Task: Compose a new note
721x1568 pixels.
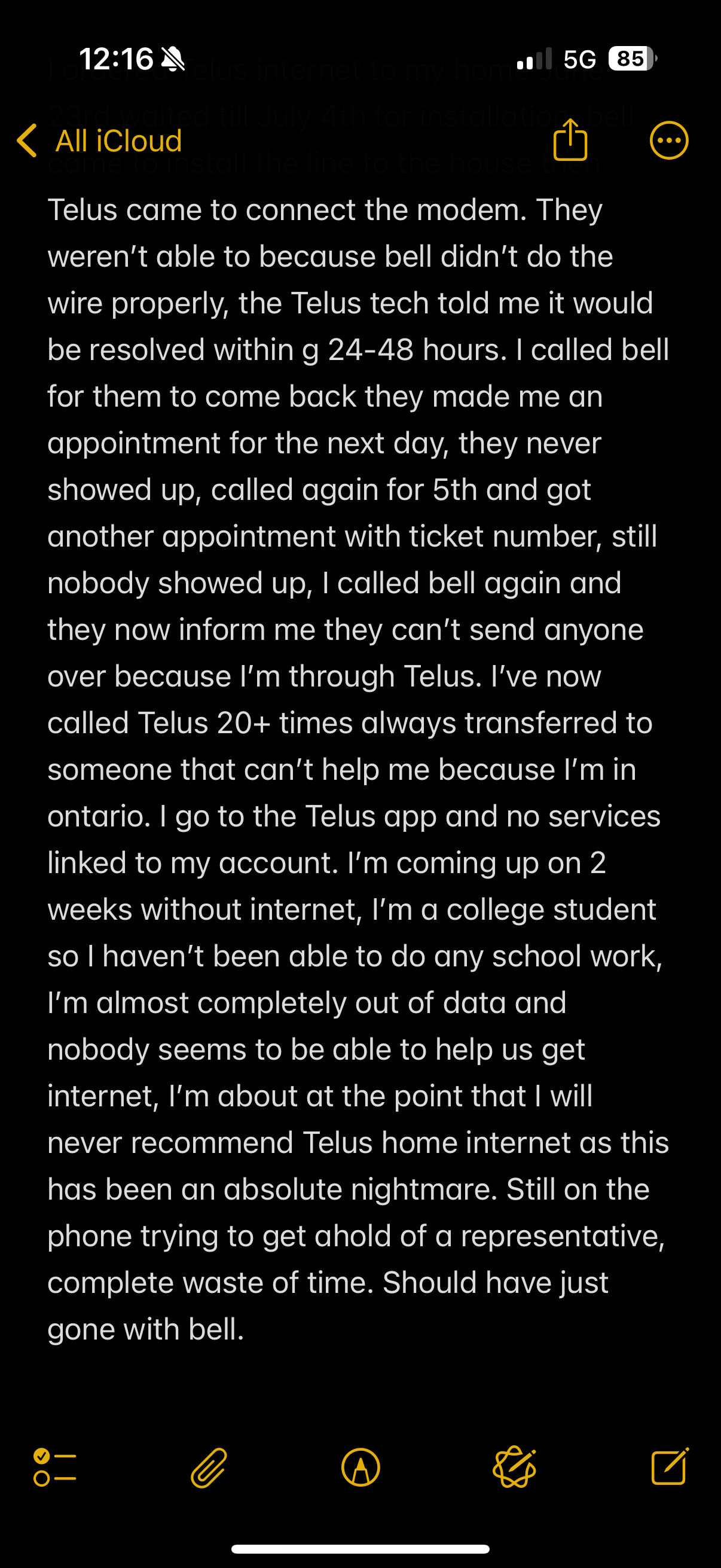Action: 669,1467
